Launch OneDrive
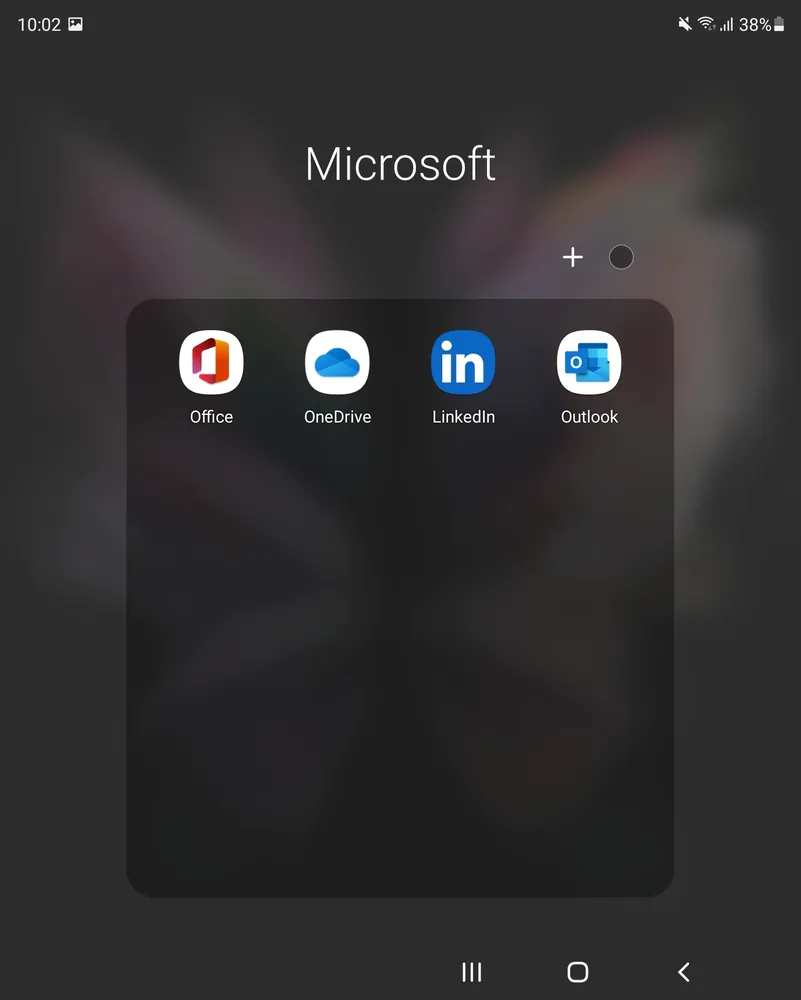This screenshot has height=1000, width=801. (337, 363)
